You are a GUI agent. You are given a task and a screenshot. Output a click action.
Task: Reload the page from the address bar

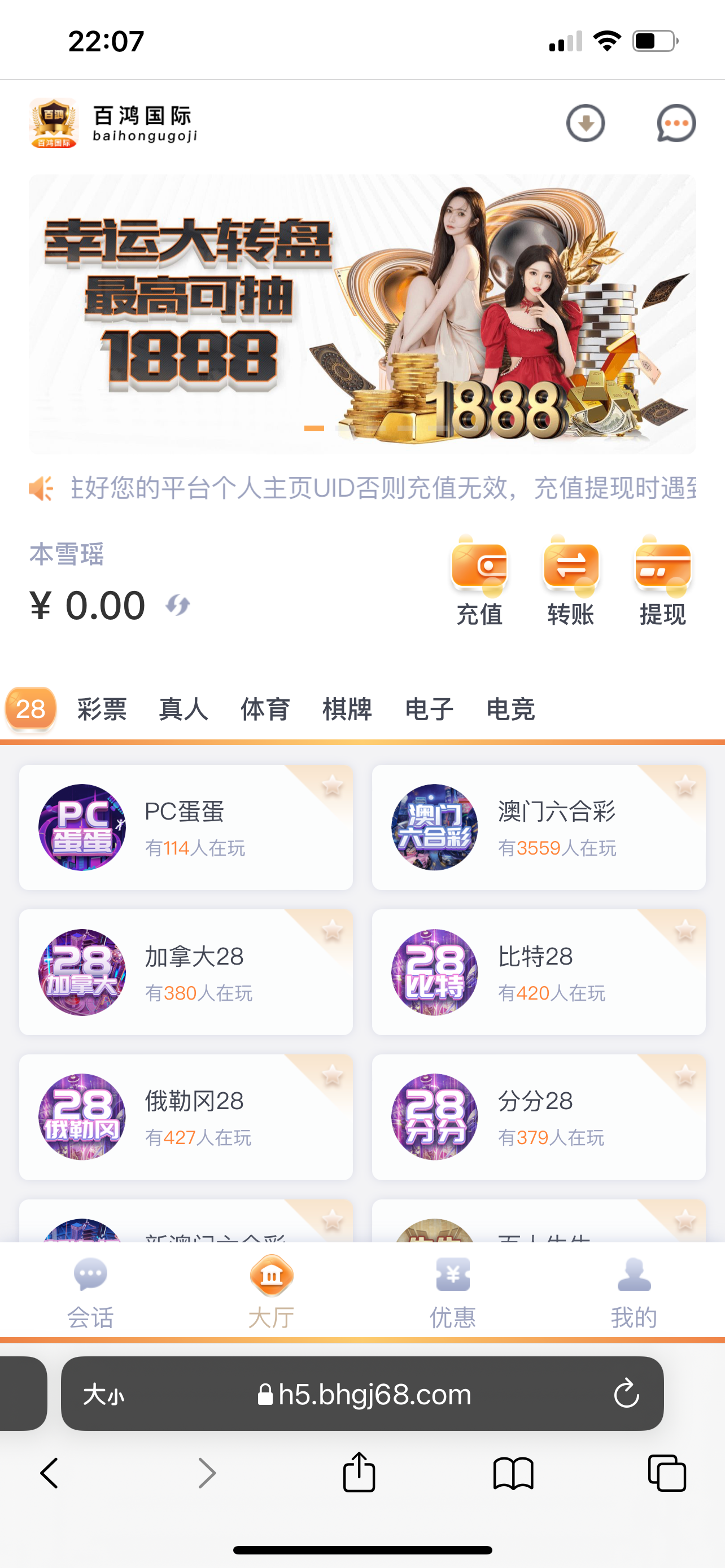pos(626,1394)
